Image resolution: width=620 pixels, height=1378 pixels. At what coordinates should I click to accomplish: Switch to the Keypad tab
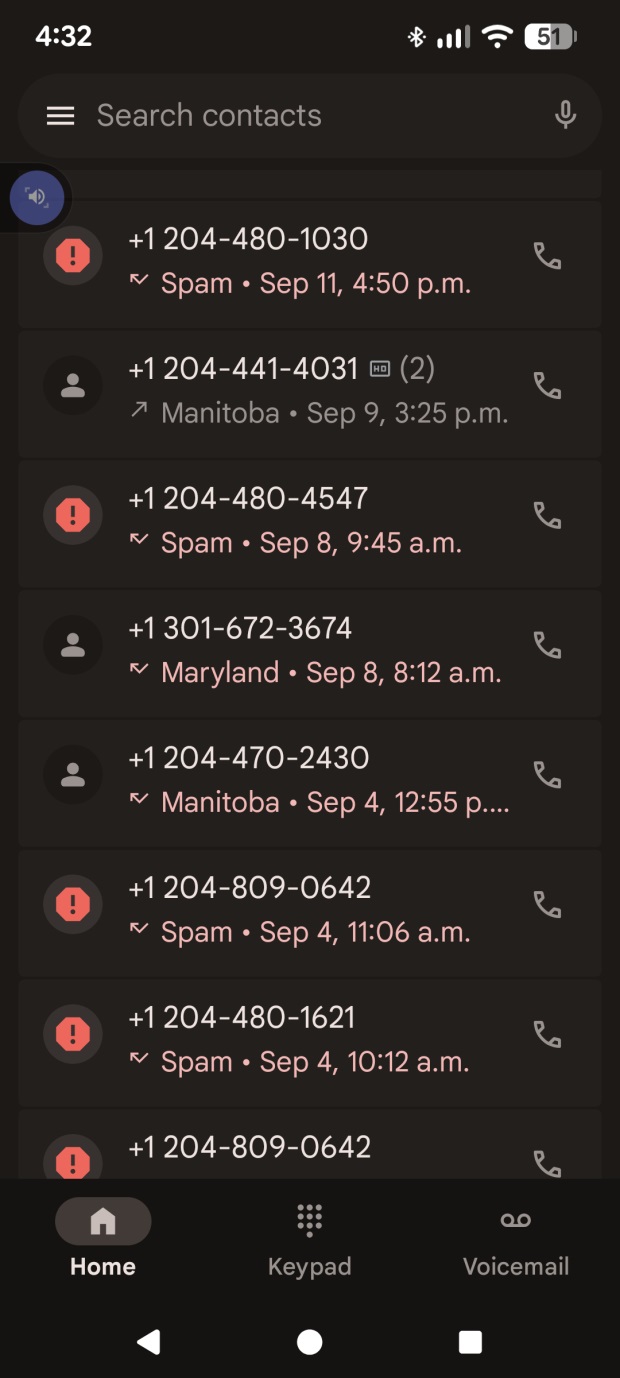309,1240
